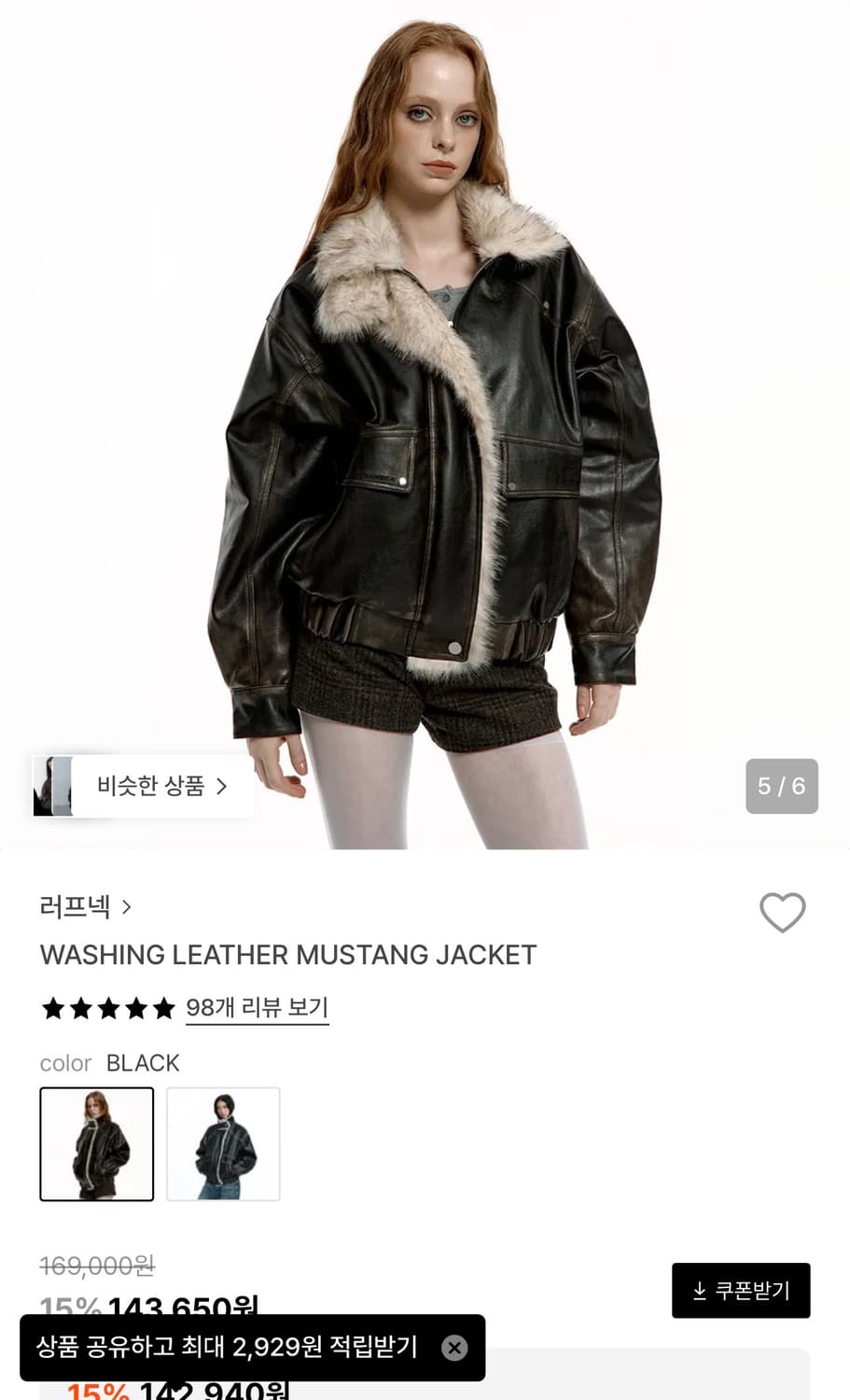The height and width of the screenshot is (1400, 850).
Task: Click the 쿠폰받기 coupon button
Action: click(x=741, y=1291)
